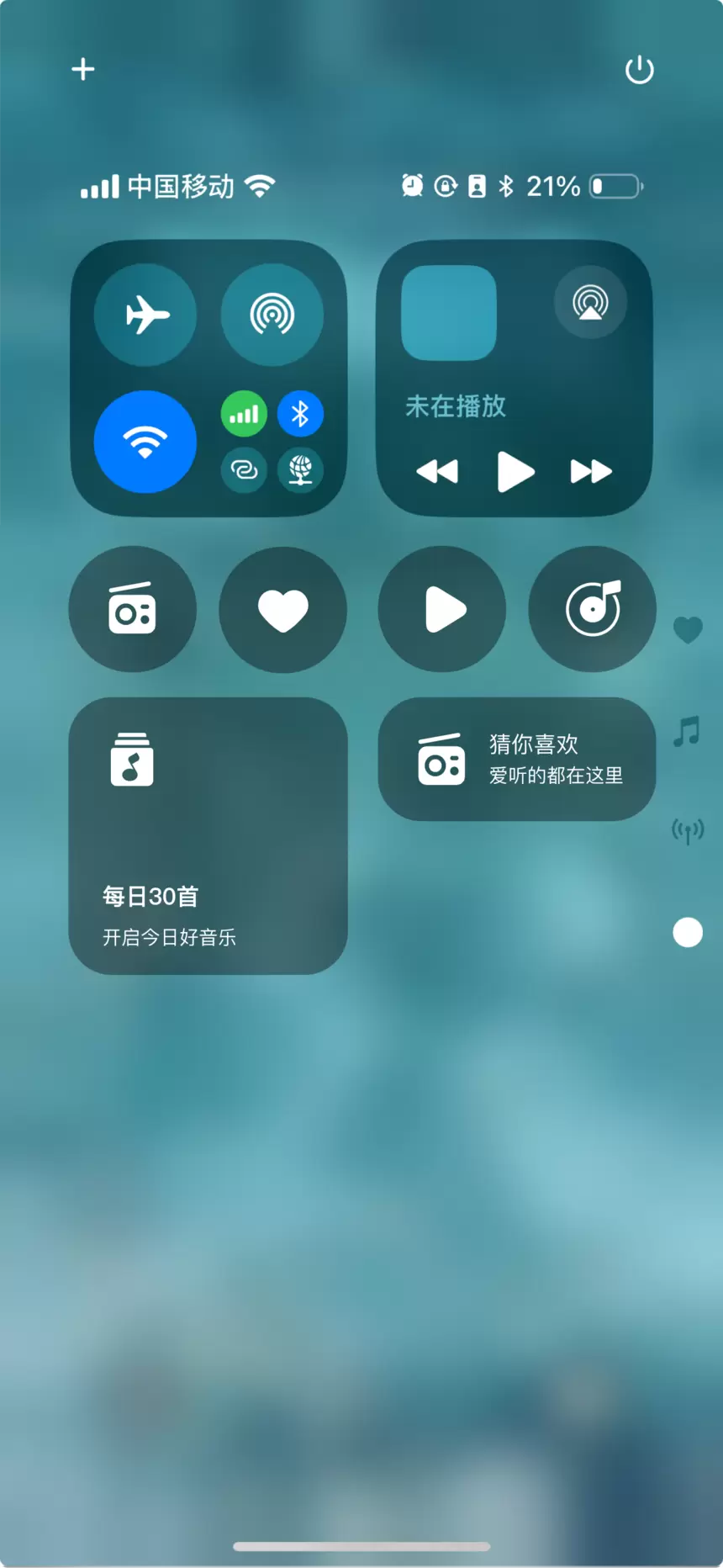Image resolution: width=723 pixels, height=1568 pixels.
Task: Open the 猜你喜欢 radio card
Action: point(516,759)
